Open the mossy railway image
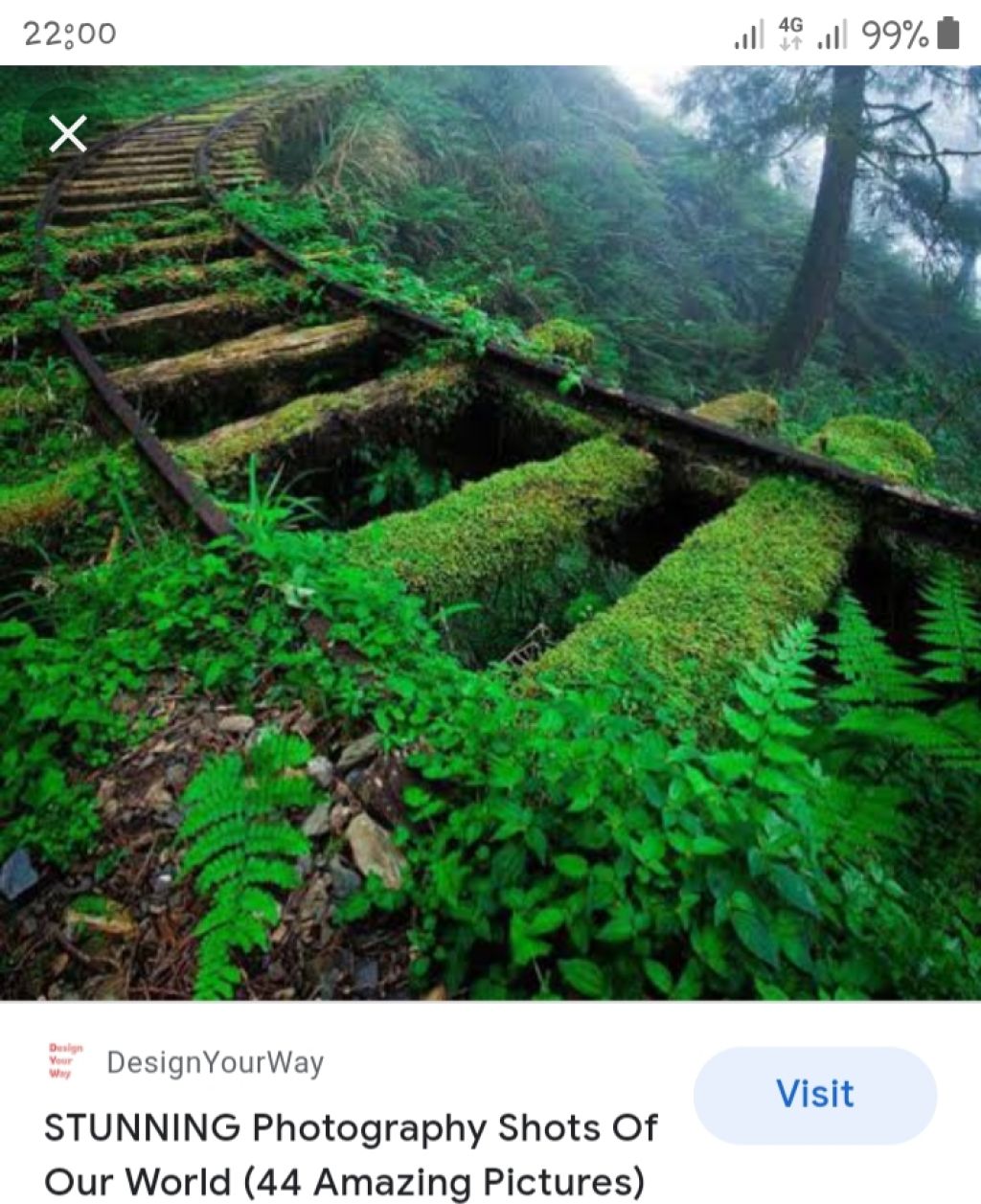The image size is (981, 1204). click(490, 533)
